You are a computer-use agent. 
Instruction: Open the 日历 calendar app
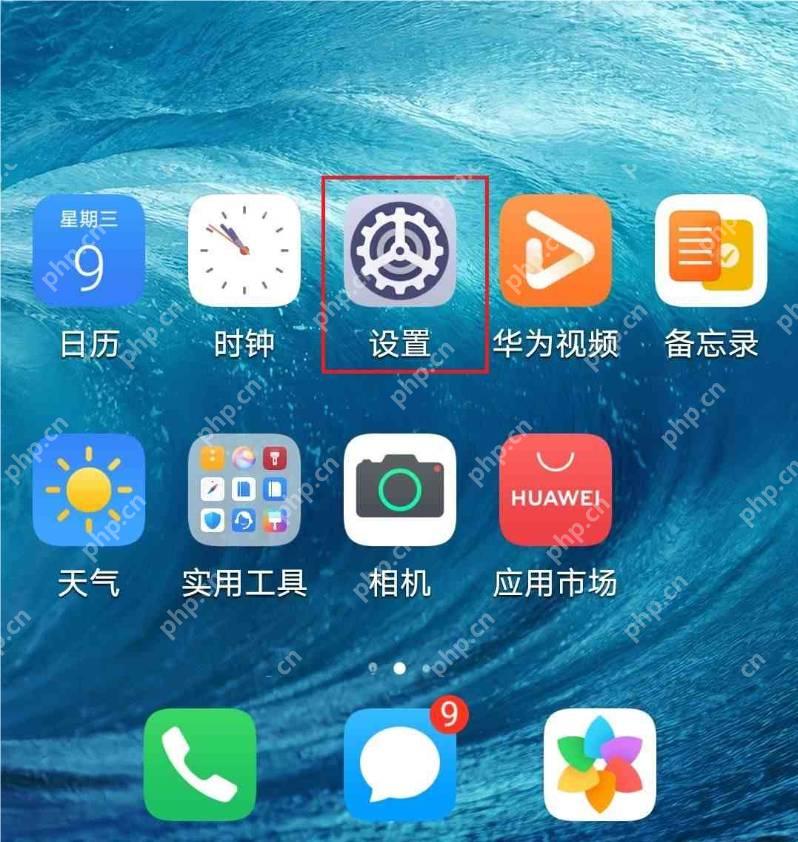click(89, 251)
